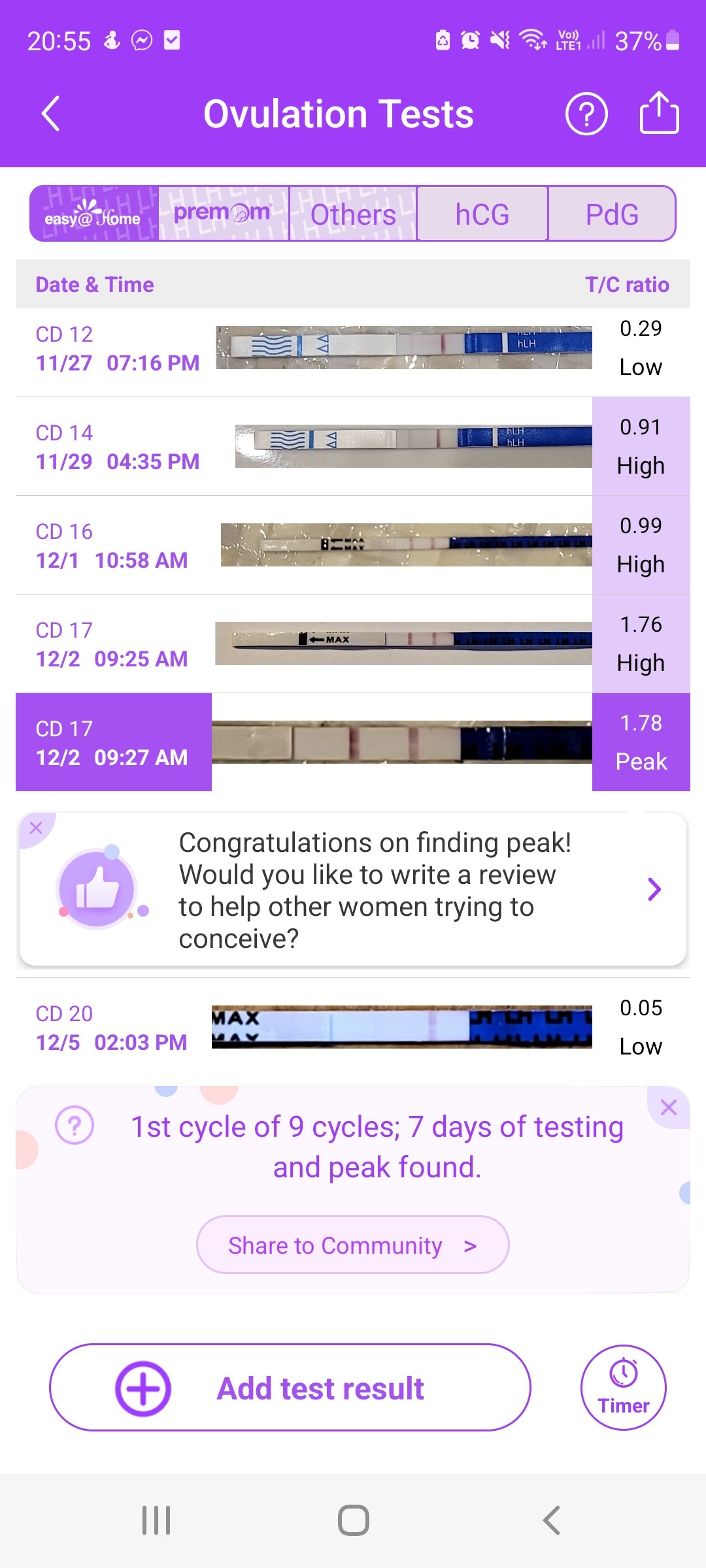Open the help question mark icon
Viewport: 706px width, 1568px height.
click(586, 114)
